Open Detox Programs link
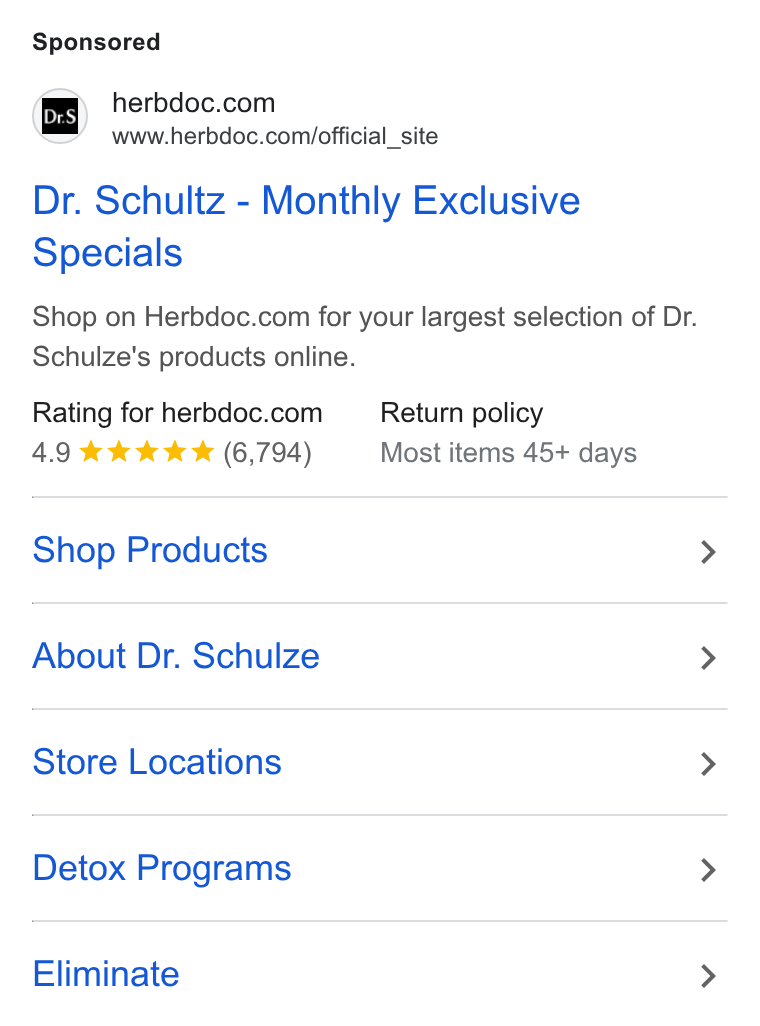Image resolution: width=760 pixels, height=1026 pixels. pyautogui.click(x=380, y=868)
